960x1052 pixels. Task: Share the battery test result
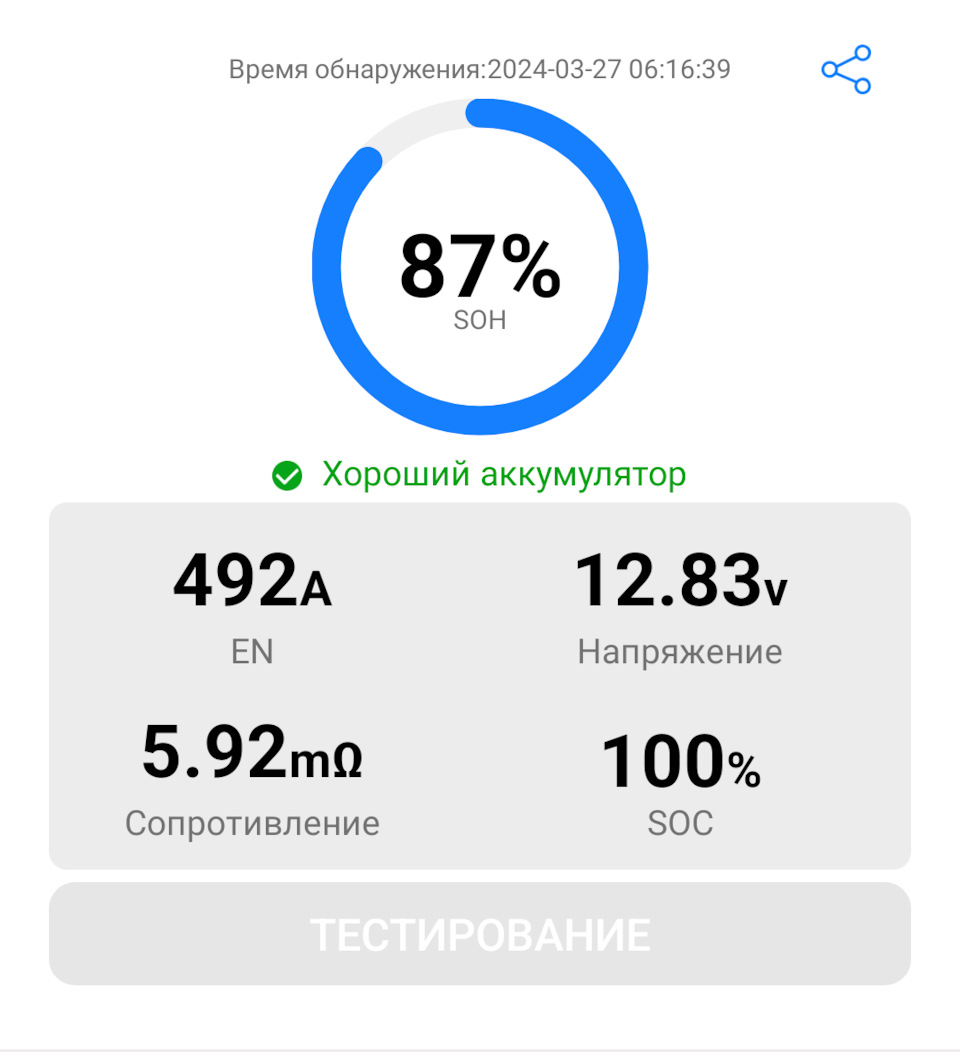click(846, 69)
